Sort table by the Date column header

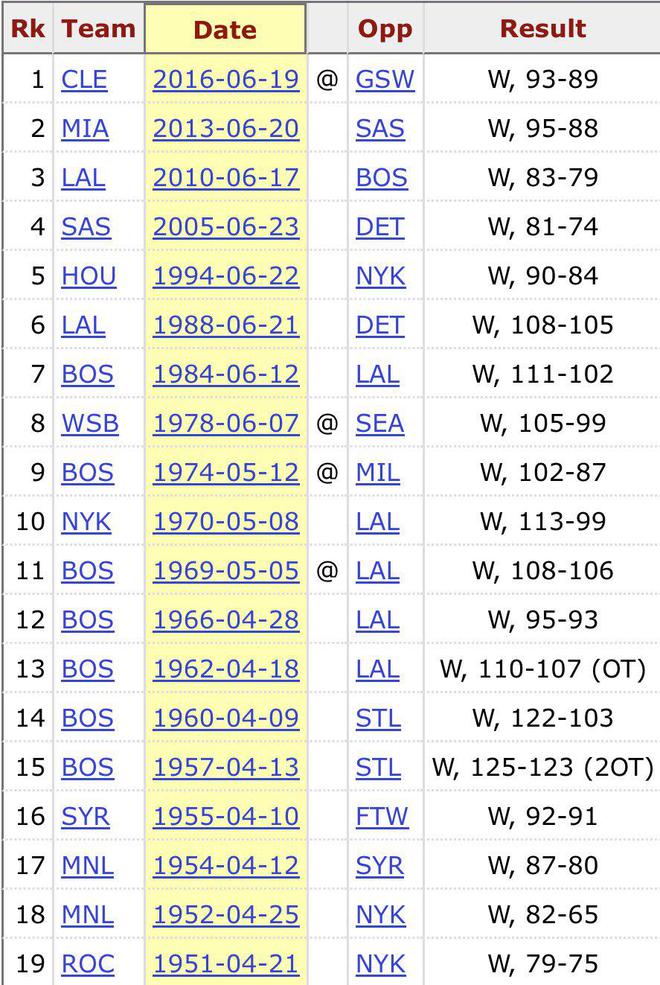point(225,30)
